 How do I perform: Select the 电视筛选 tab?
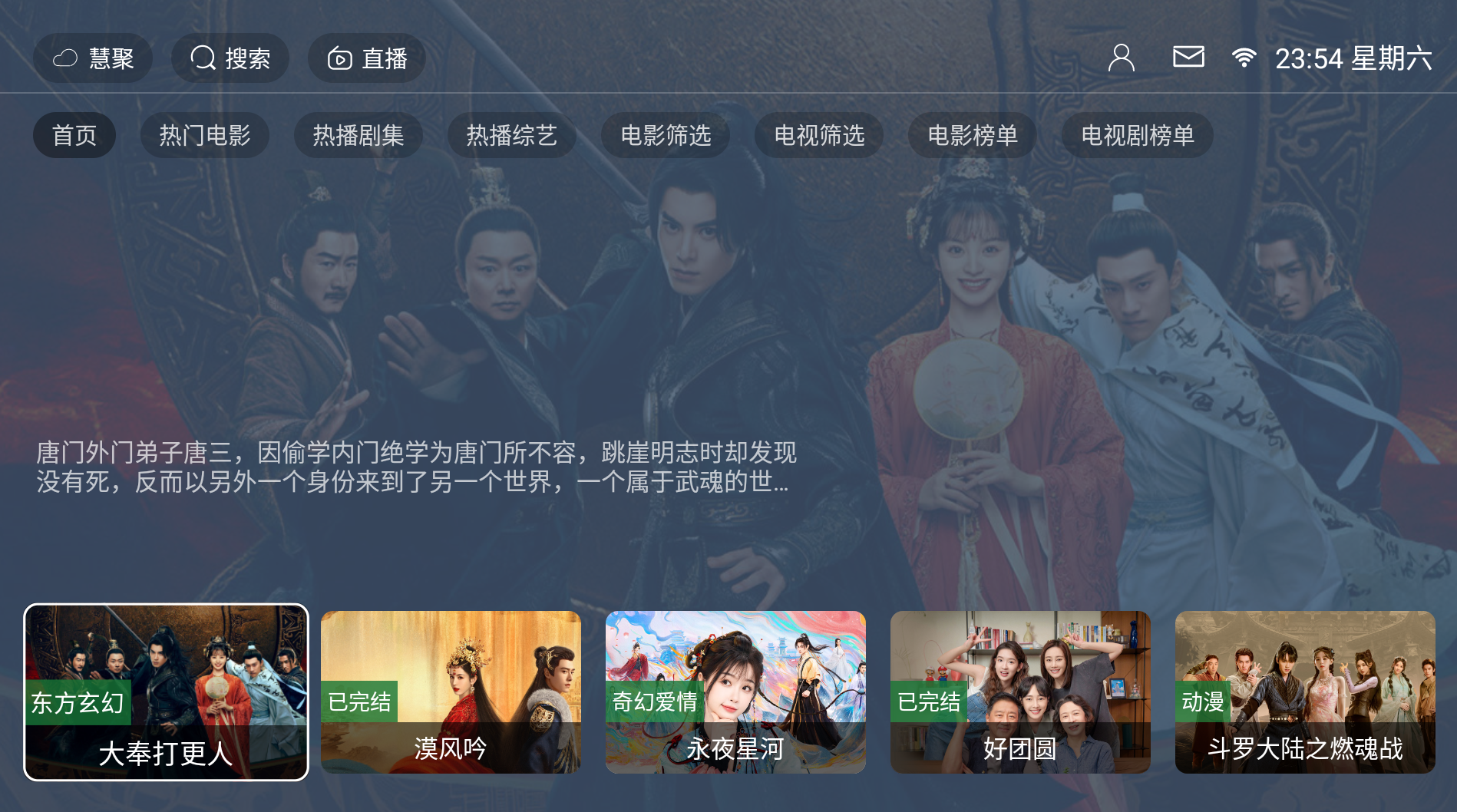pyautogui.click(x=819, y=136)
